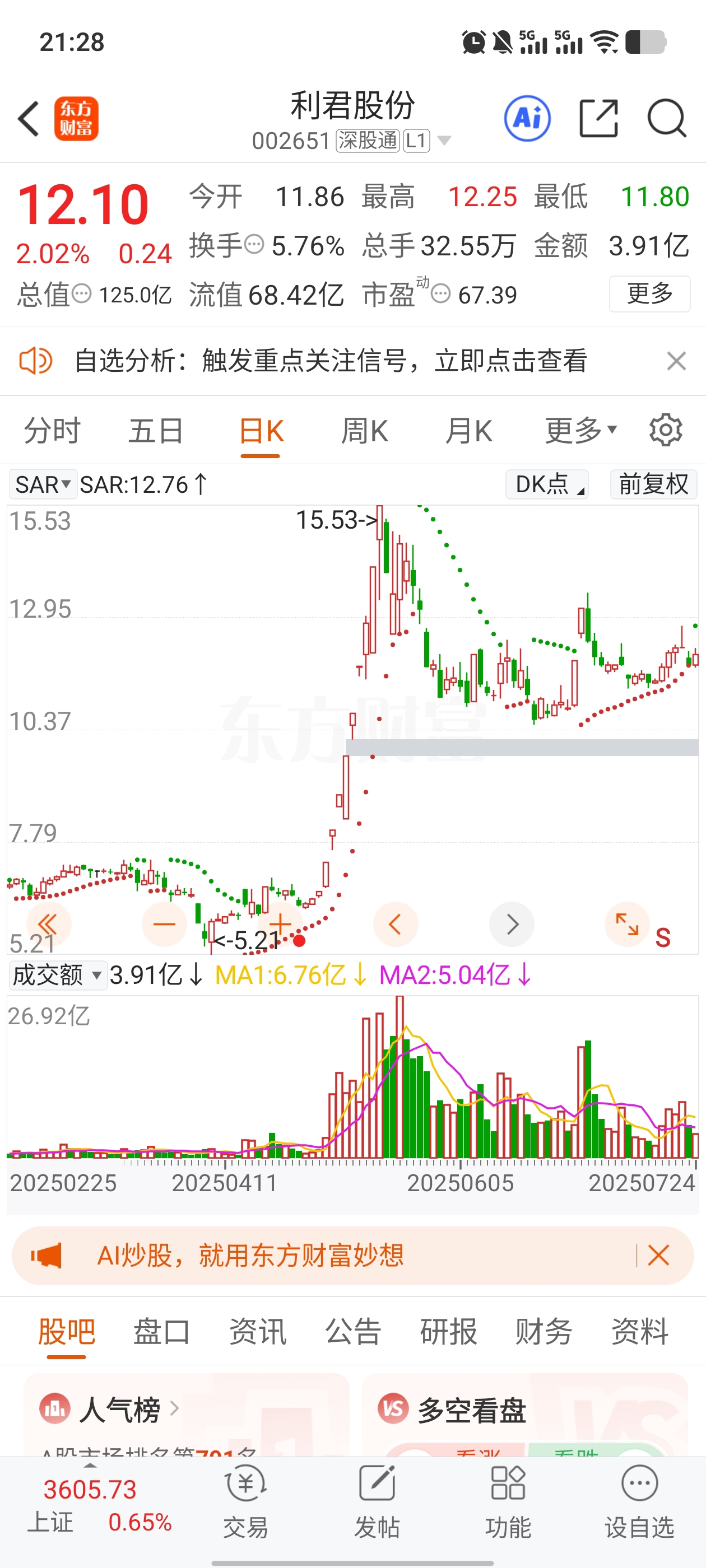The width and height of the screenshot is (706, 1568).
Task: Share this stock page
Action: coord(598,119)
